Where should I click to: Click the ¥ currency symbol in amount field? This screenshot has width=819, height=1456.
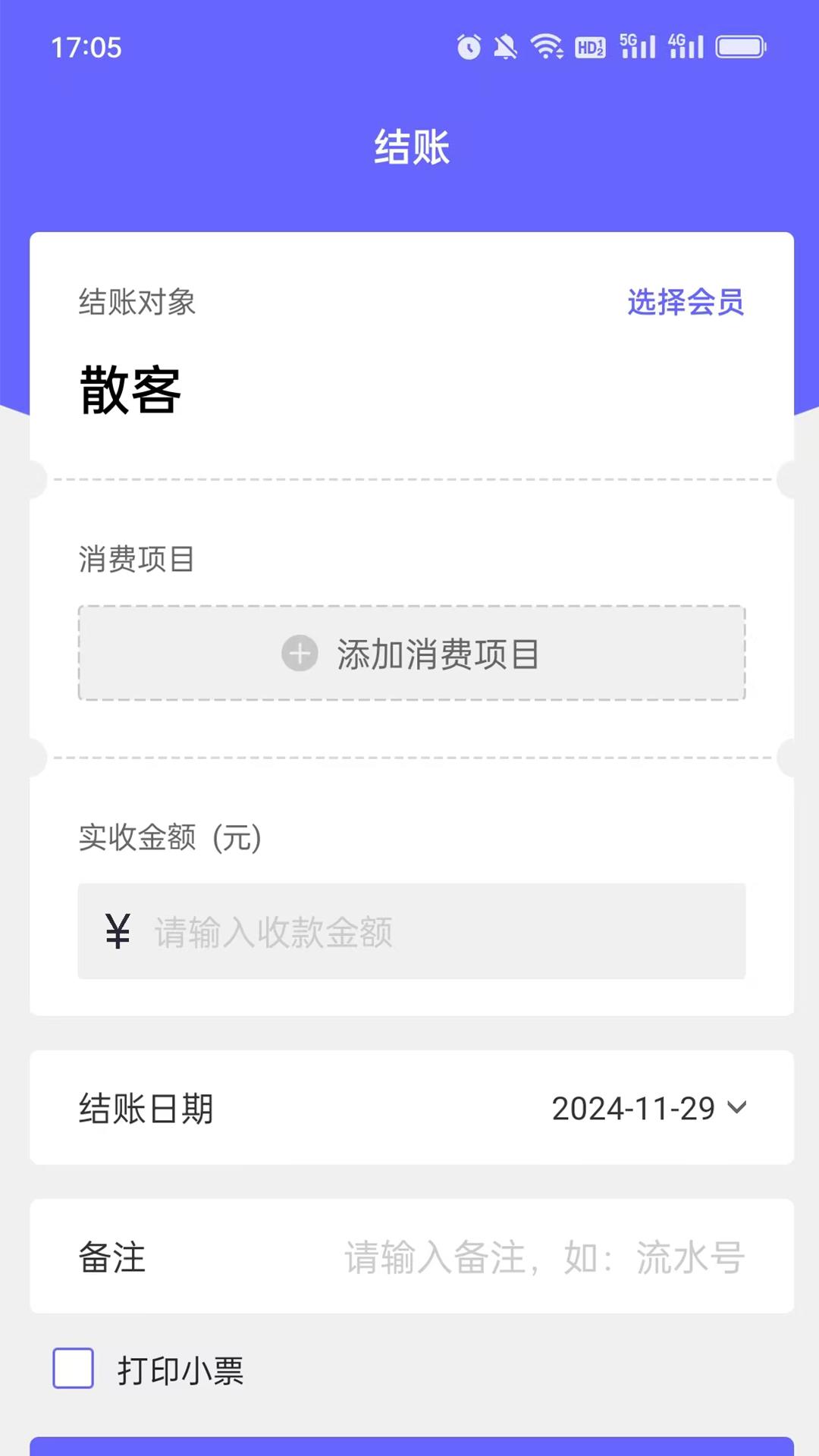tap(117, 931)
